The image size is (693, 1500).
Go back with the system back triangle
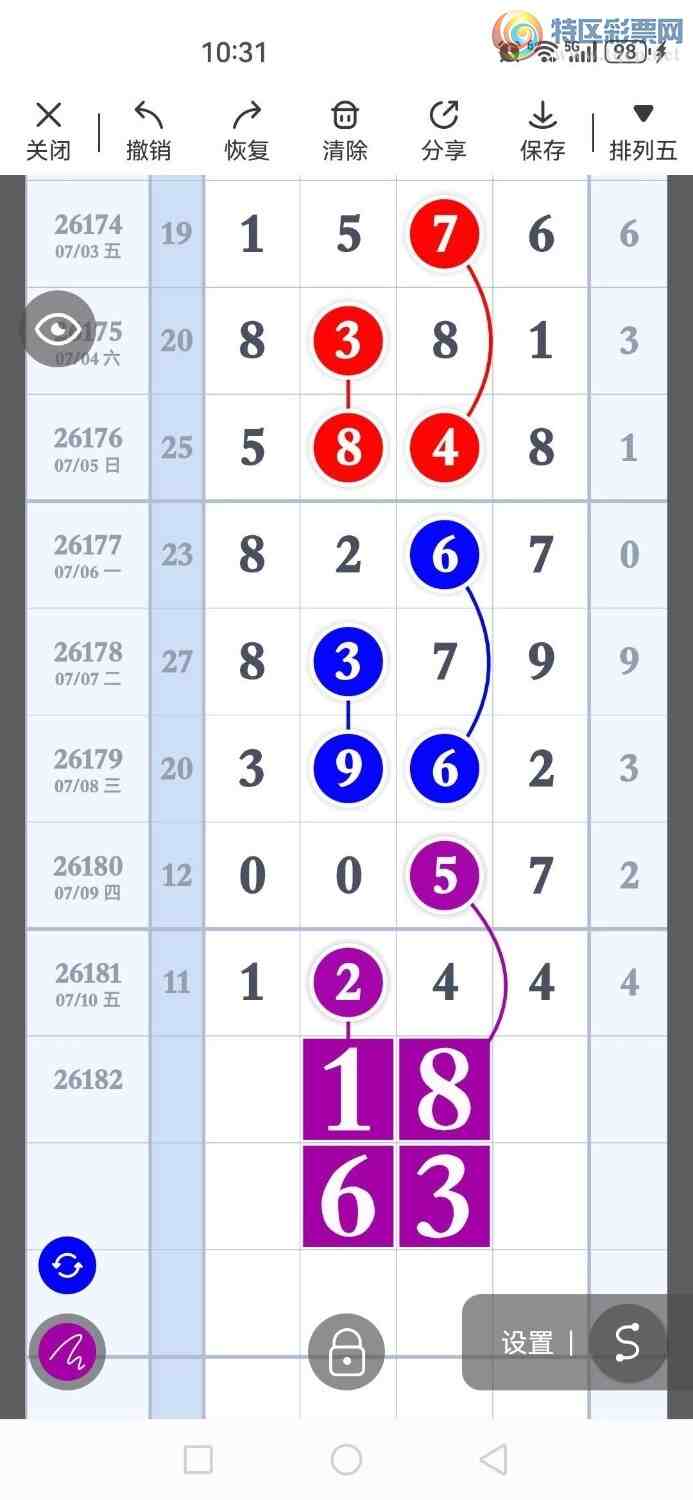point(493,1459)
